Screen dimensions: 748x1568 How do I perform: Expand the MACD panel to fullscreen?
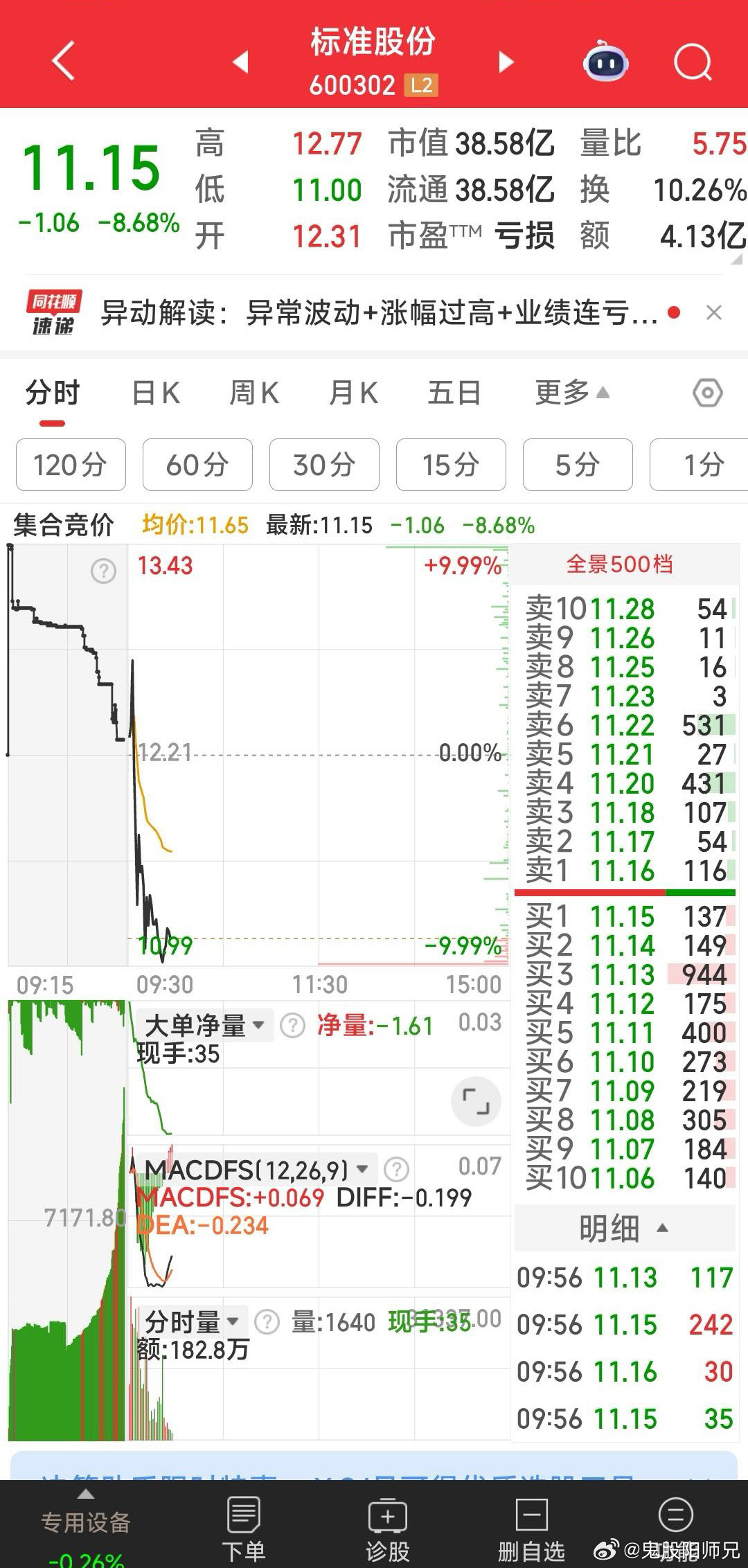point(475,1103)
